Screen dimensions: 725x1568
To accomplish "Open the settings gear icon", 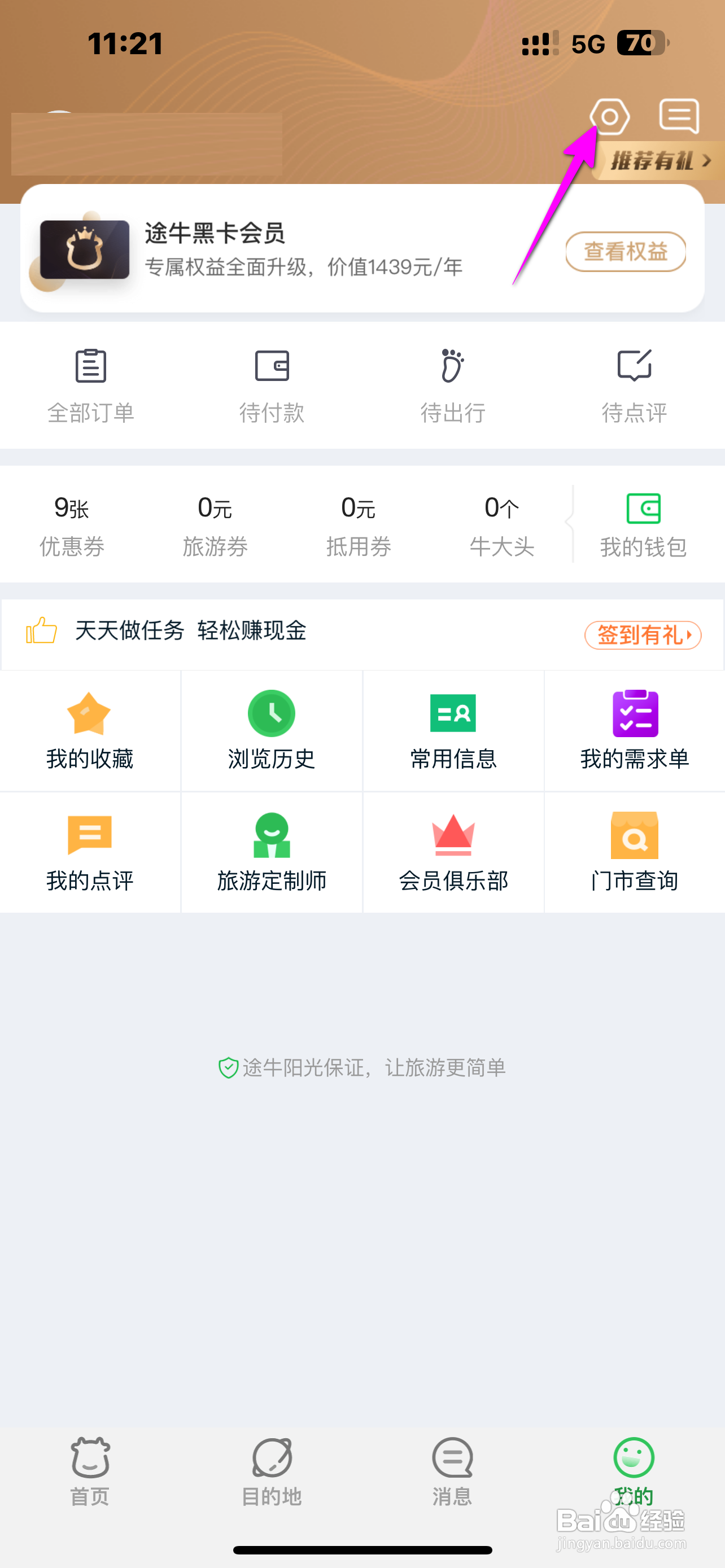I will point(609,116).
